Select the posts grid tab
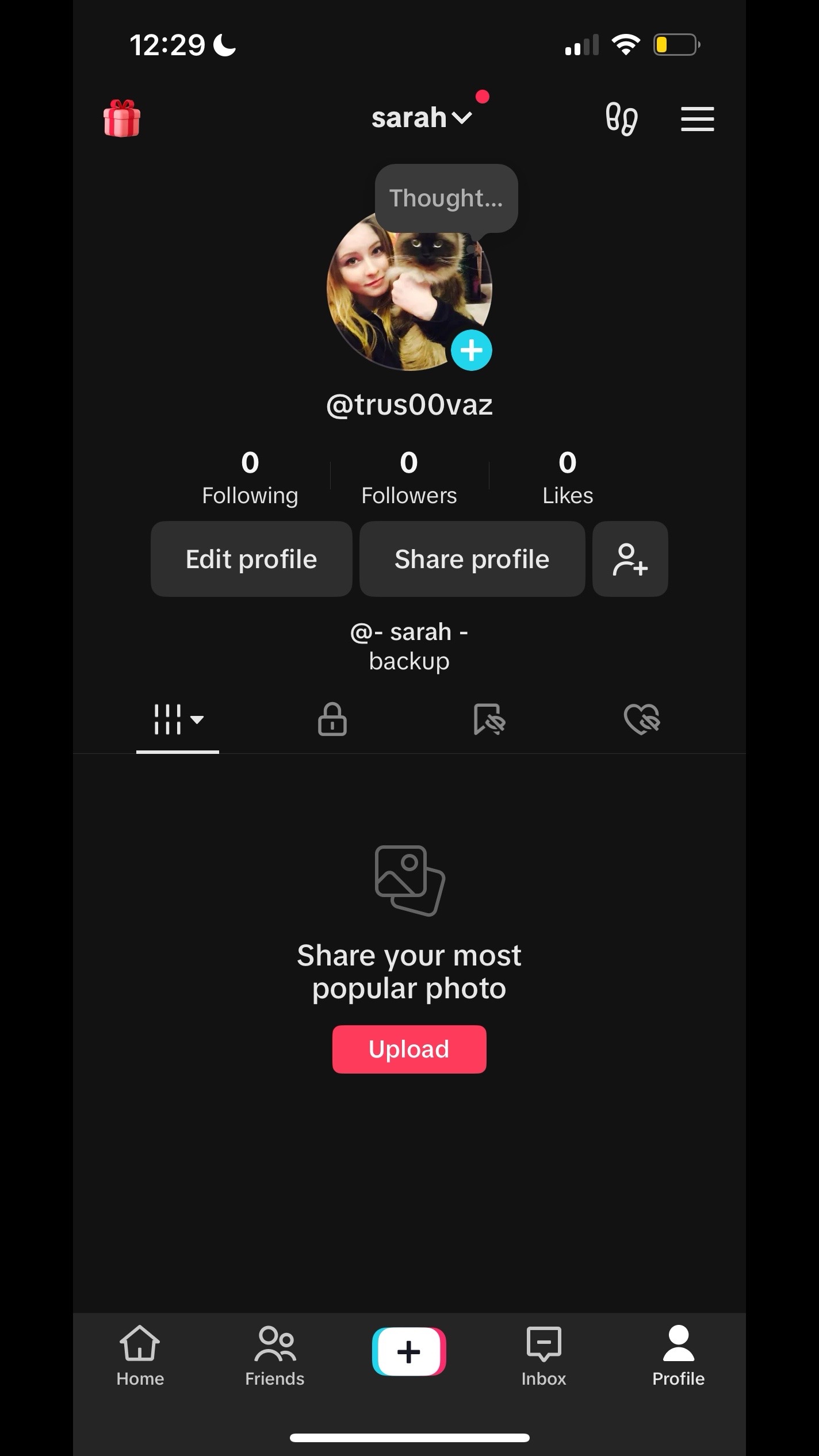Screen dimensions: 819x1456 tap(178, 719)
